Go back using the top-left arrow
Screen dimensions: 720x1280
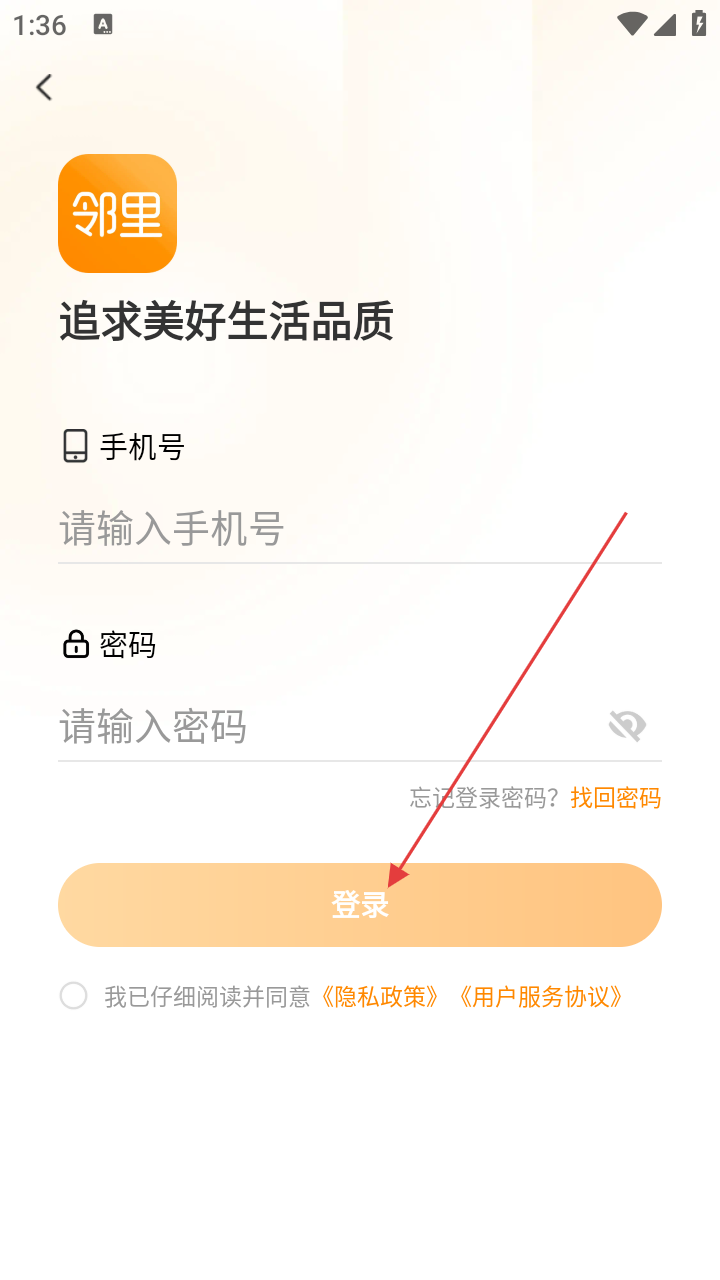[x=44, y=87]
